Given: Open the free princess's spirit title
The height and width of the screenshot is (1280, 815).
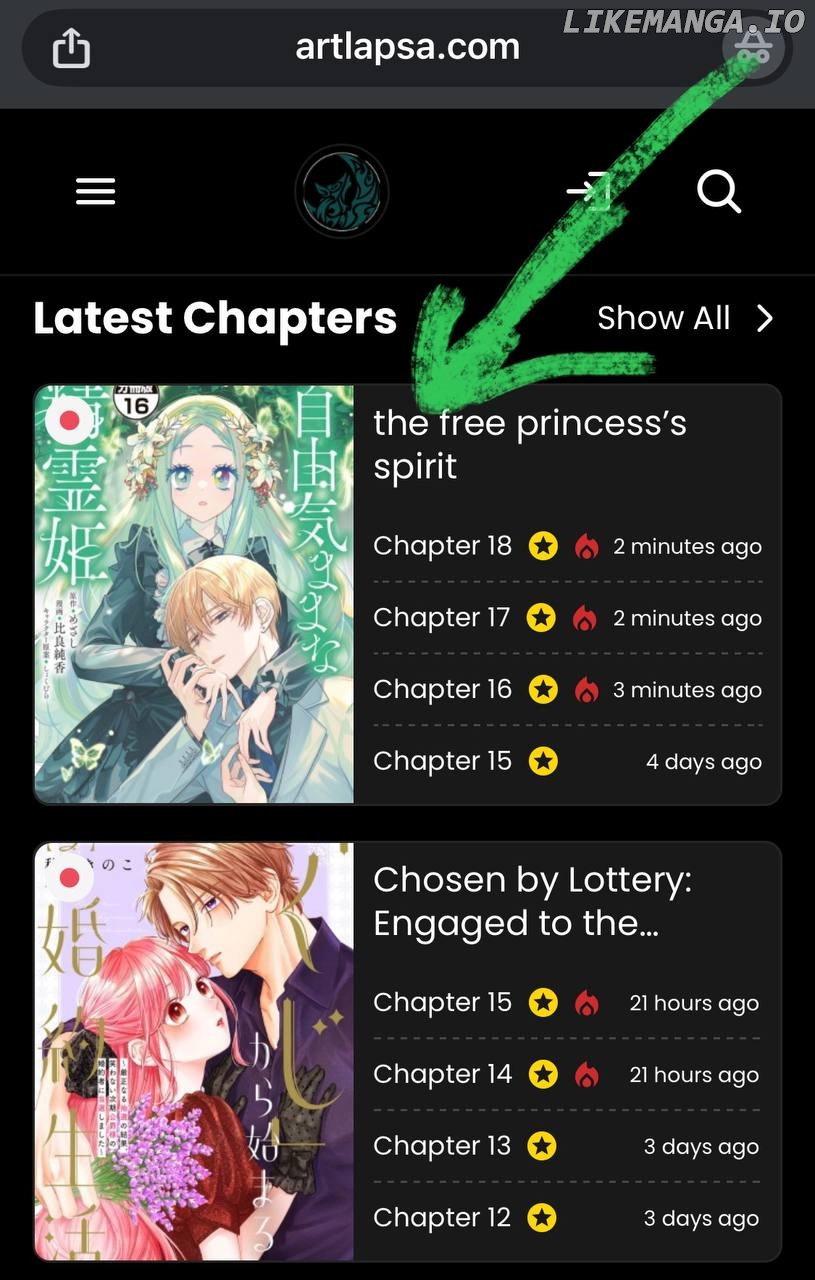Looking at the screenshot, I should [529, 444].
